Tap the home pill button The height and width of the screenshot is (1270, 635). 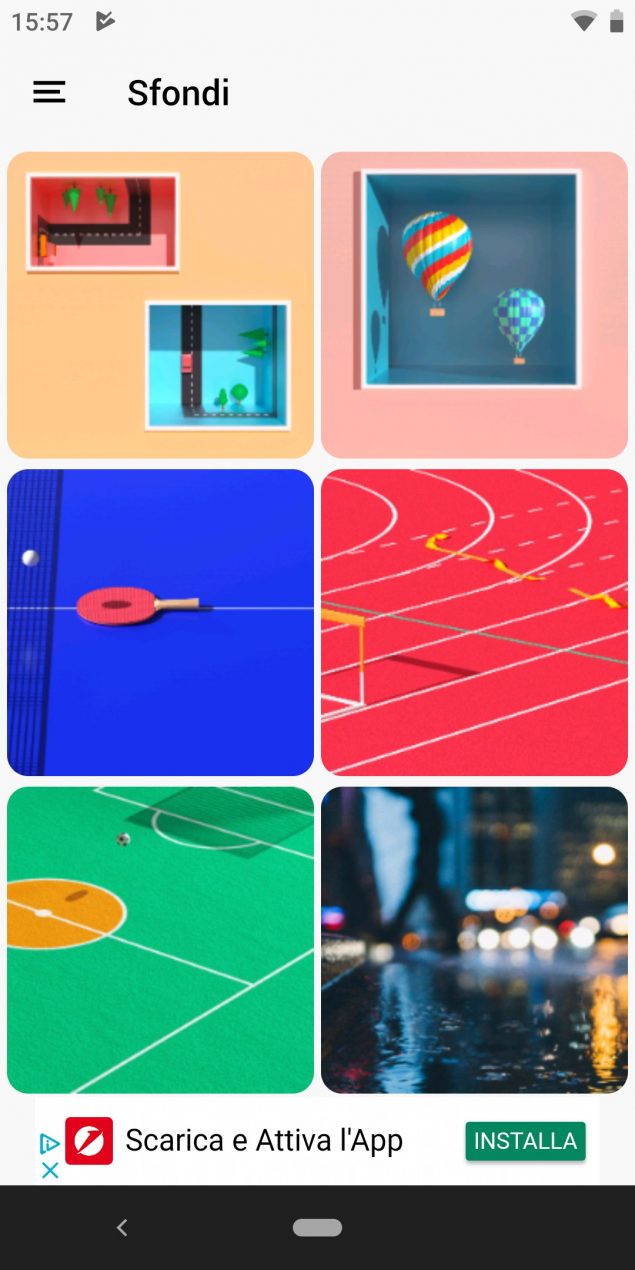coord(317,1227)
